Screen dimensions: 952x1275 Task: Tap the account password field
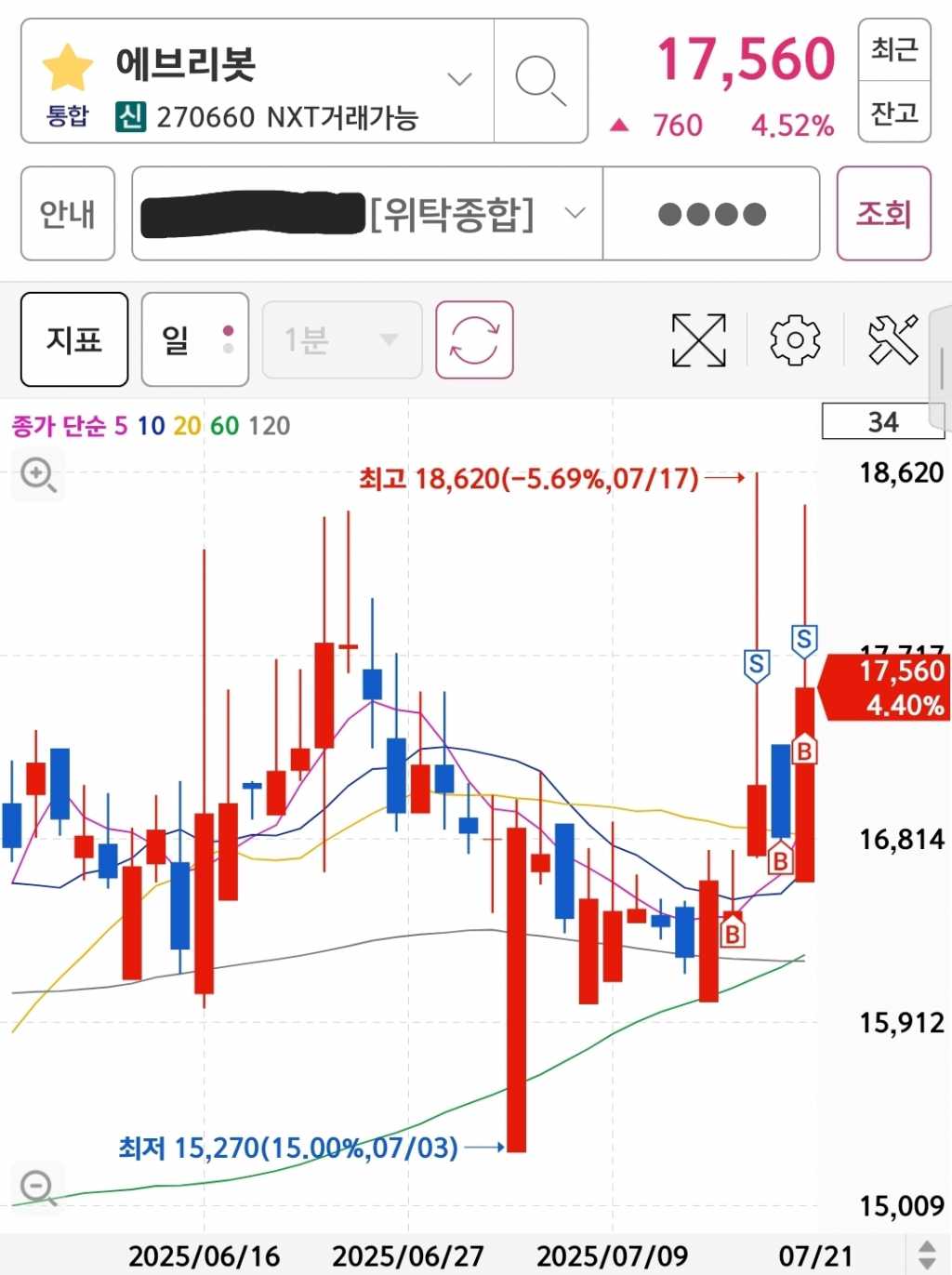click(711, 214)
